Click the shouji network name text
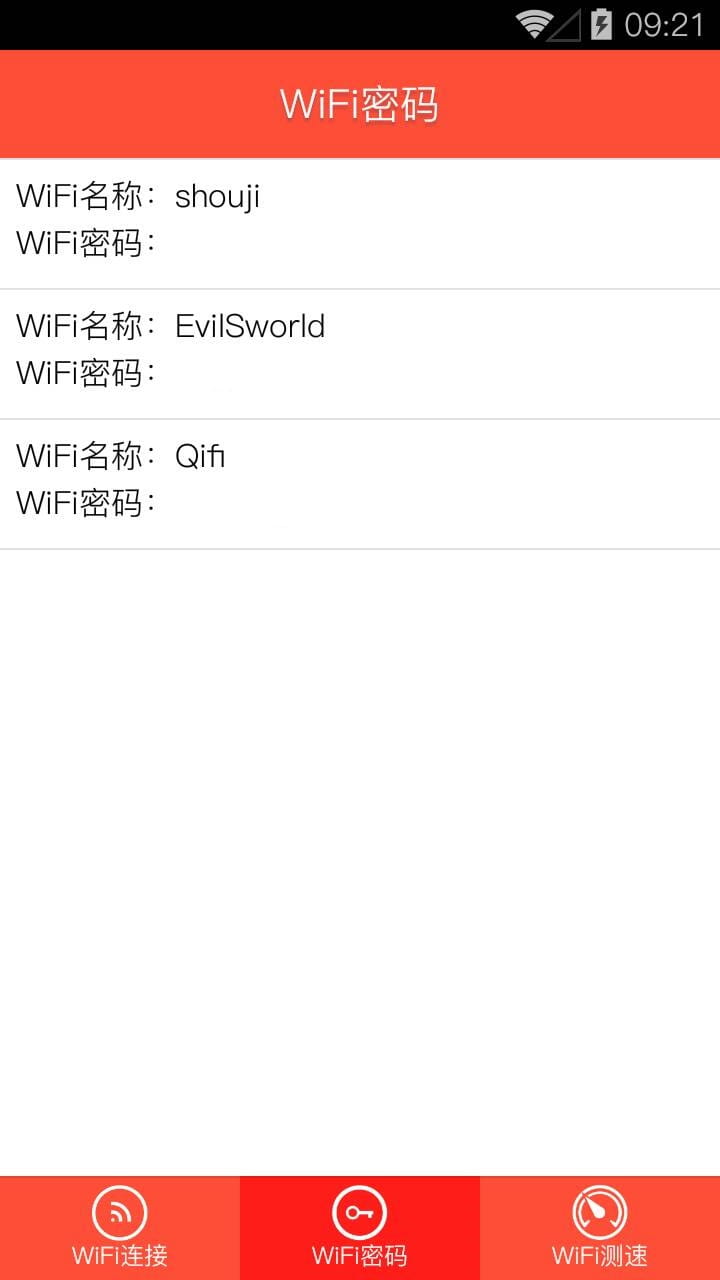 pos(216,195)
